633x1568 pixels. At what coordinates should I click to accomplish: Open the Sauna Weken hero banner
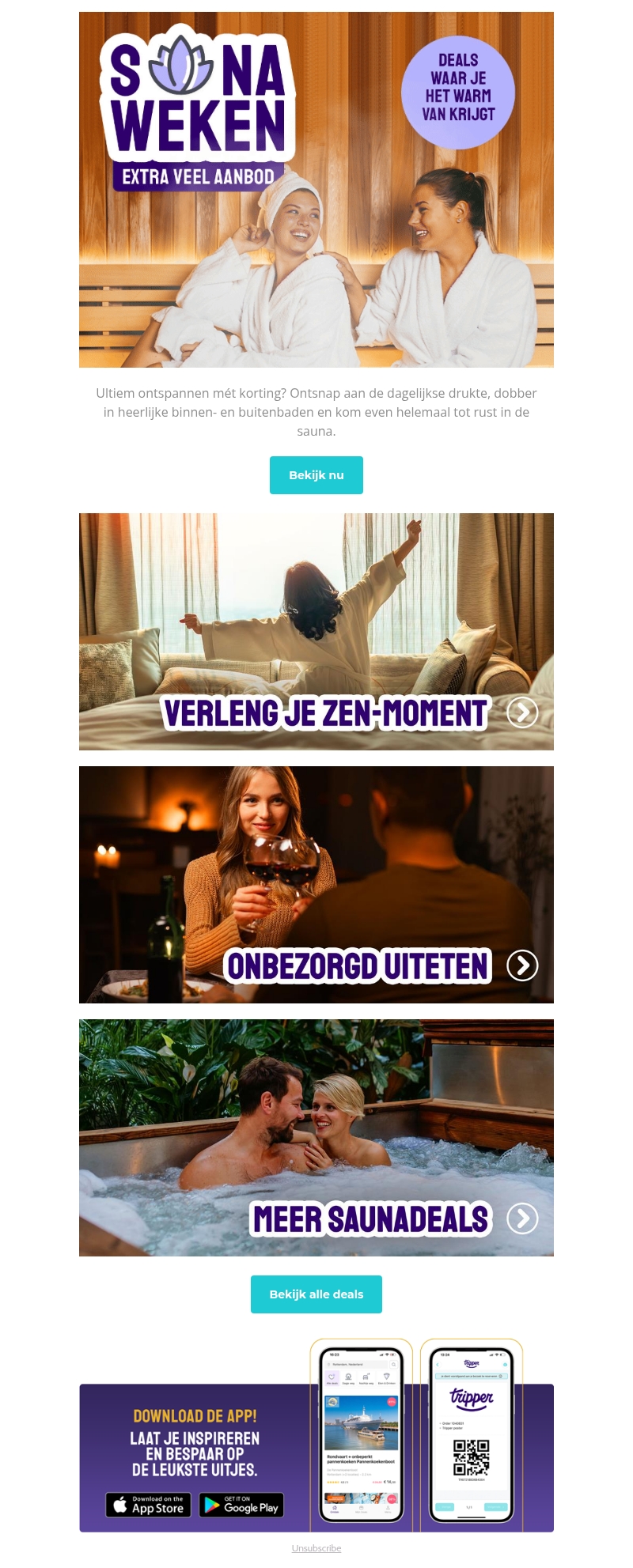(x=316, y=190)
